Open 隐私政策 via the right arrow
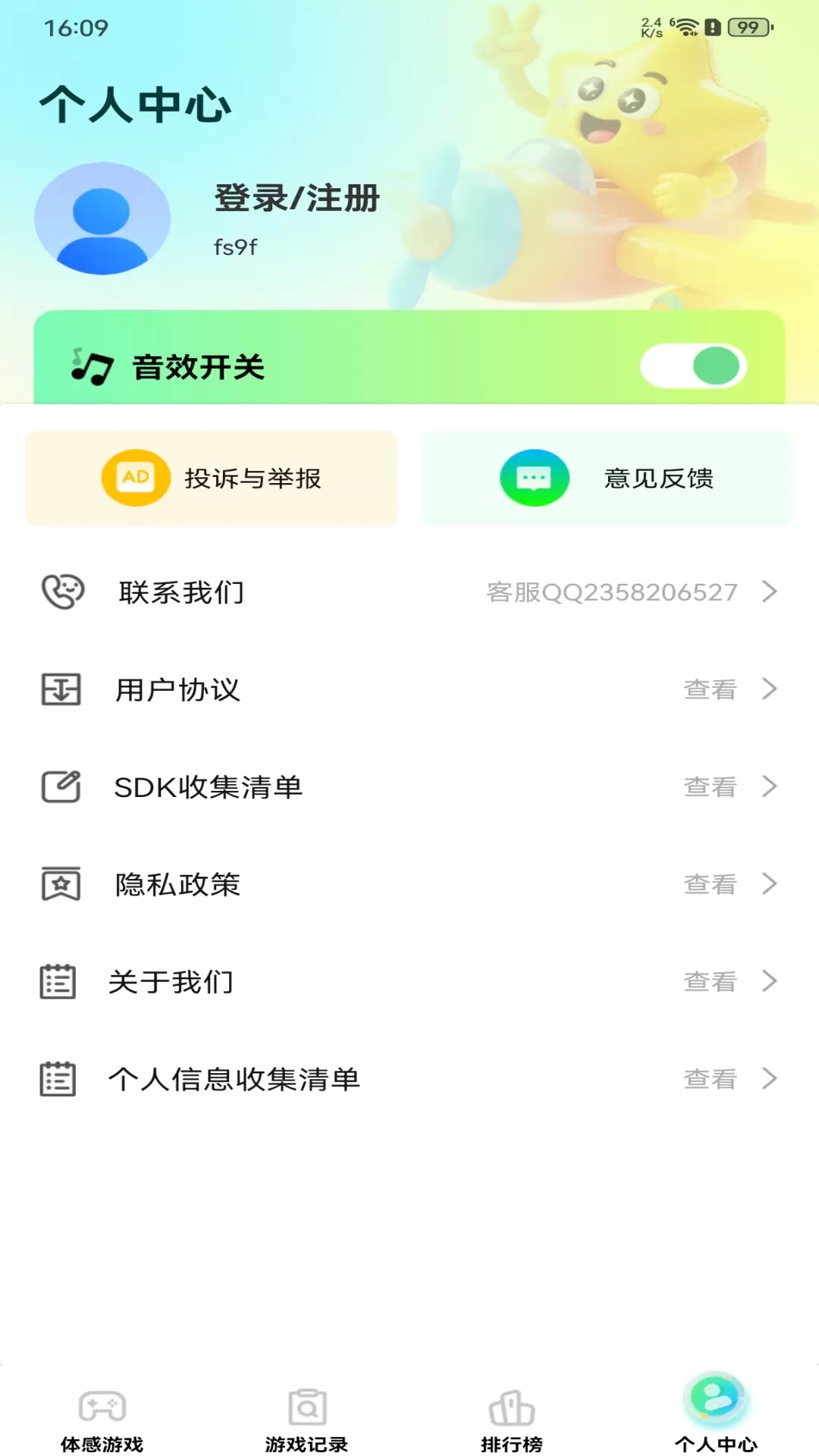The image size is (819, 1456). coord(769,883)
